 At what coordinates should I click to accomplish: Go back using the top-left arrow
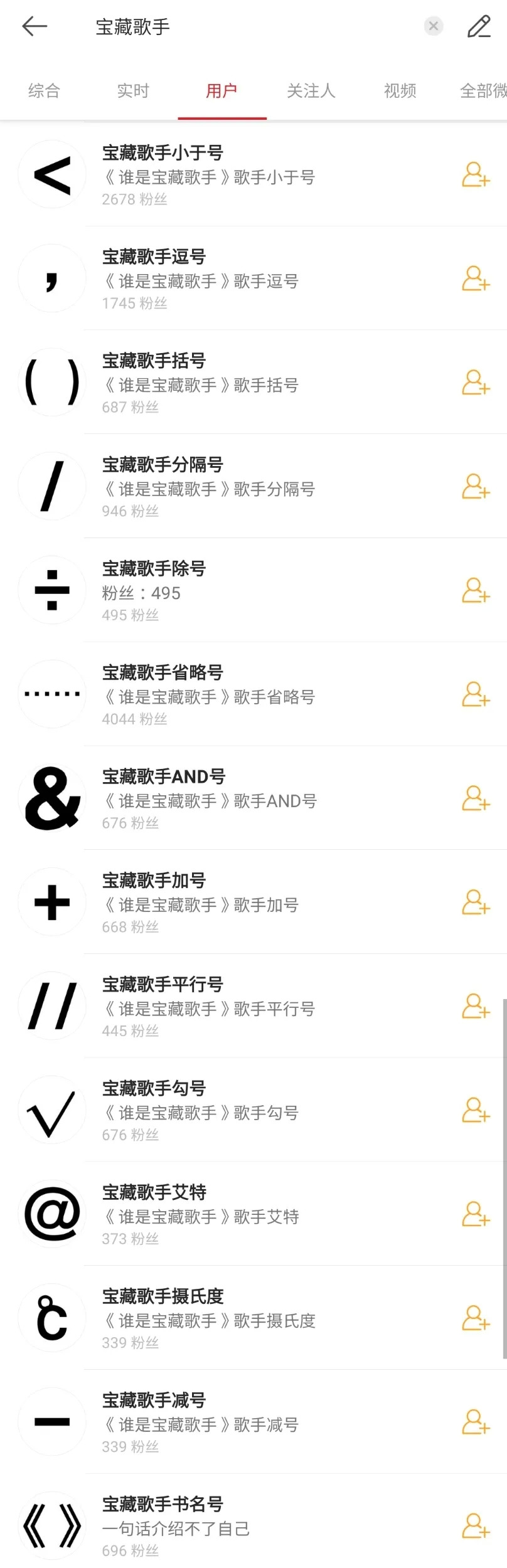(x=35, y=26)
